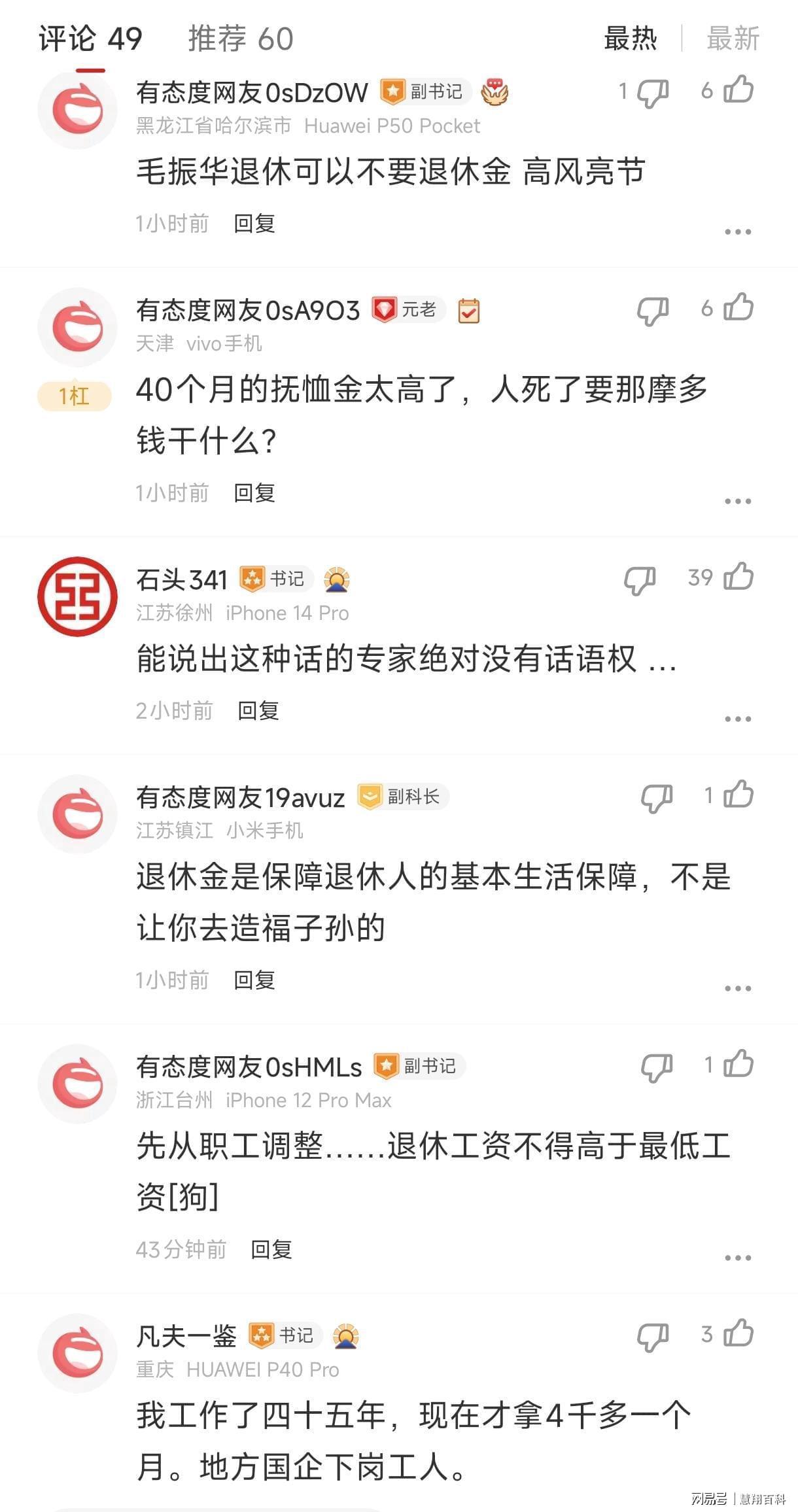
Task: Reply to 有态度网友0sHMLs's comment
Action: [x=271, y=1249]
